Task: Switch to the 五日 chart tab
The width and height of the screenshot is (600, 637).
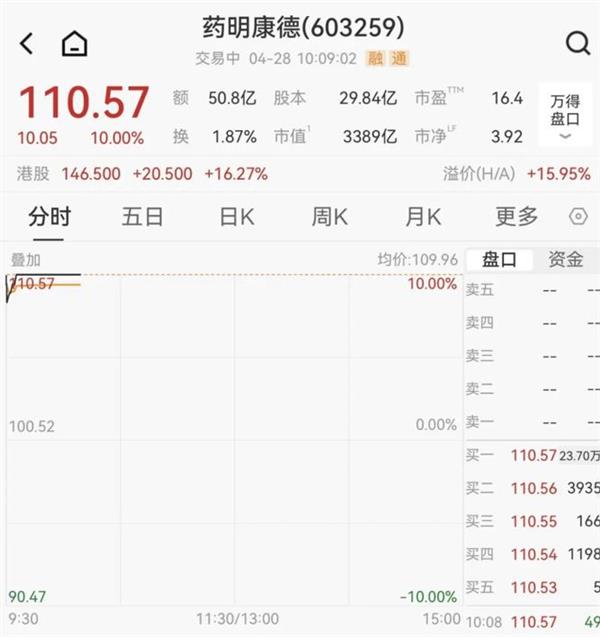Action: coord(142,216)
